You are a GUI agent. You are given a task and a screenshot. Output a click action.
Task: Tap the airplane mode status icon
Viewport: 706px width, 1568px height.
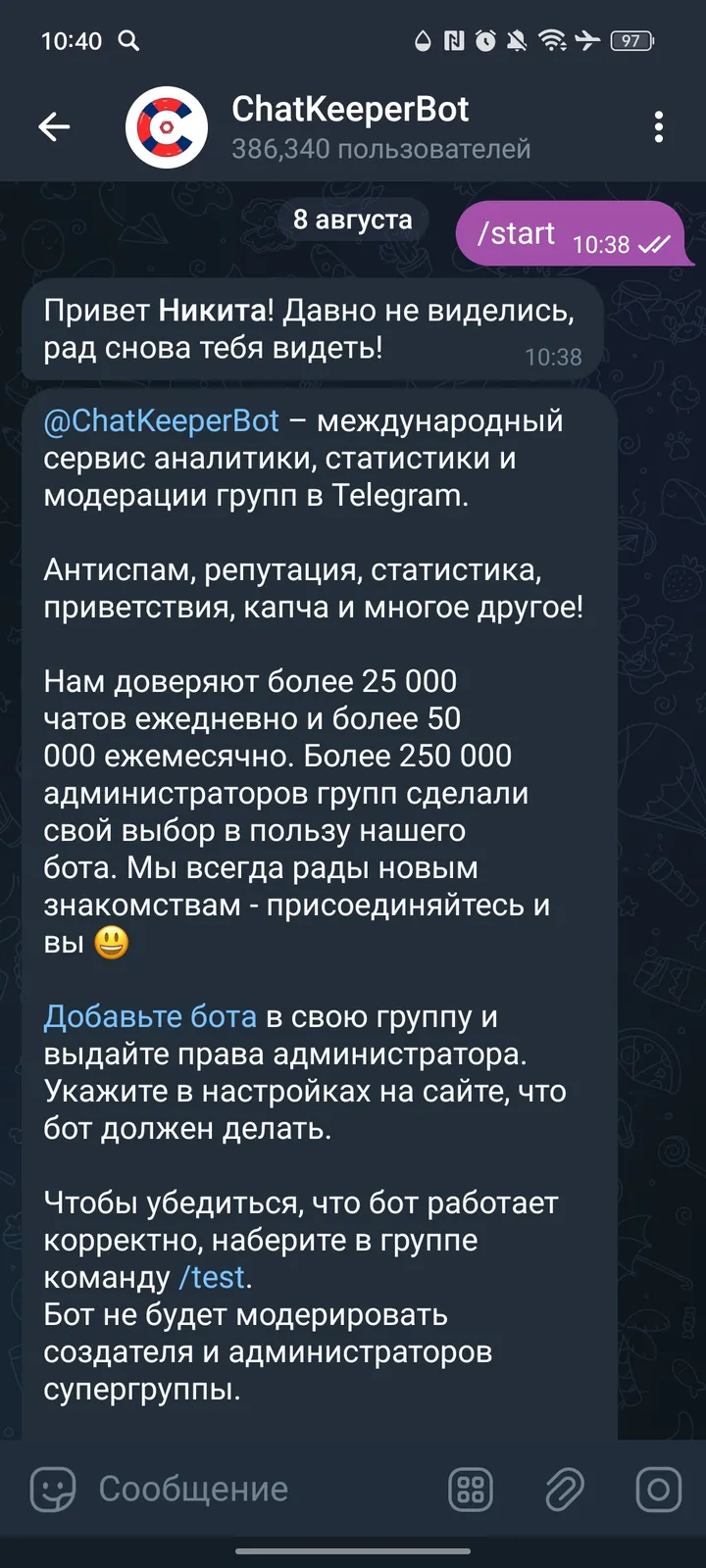point(586,41)
